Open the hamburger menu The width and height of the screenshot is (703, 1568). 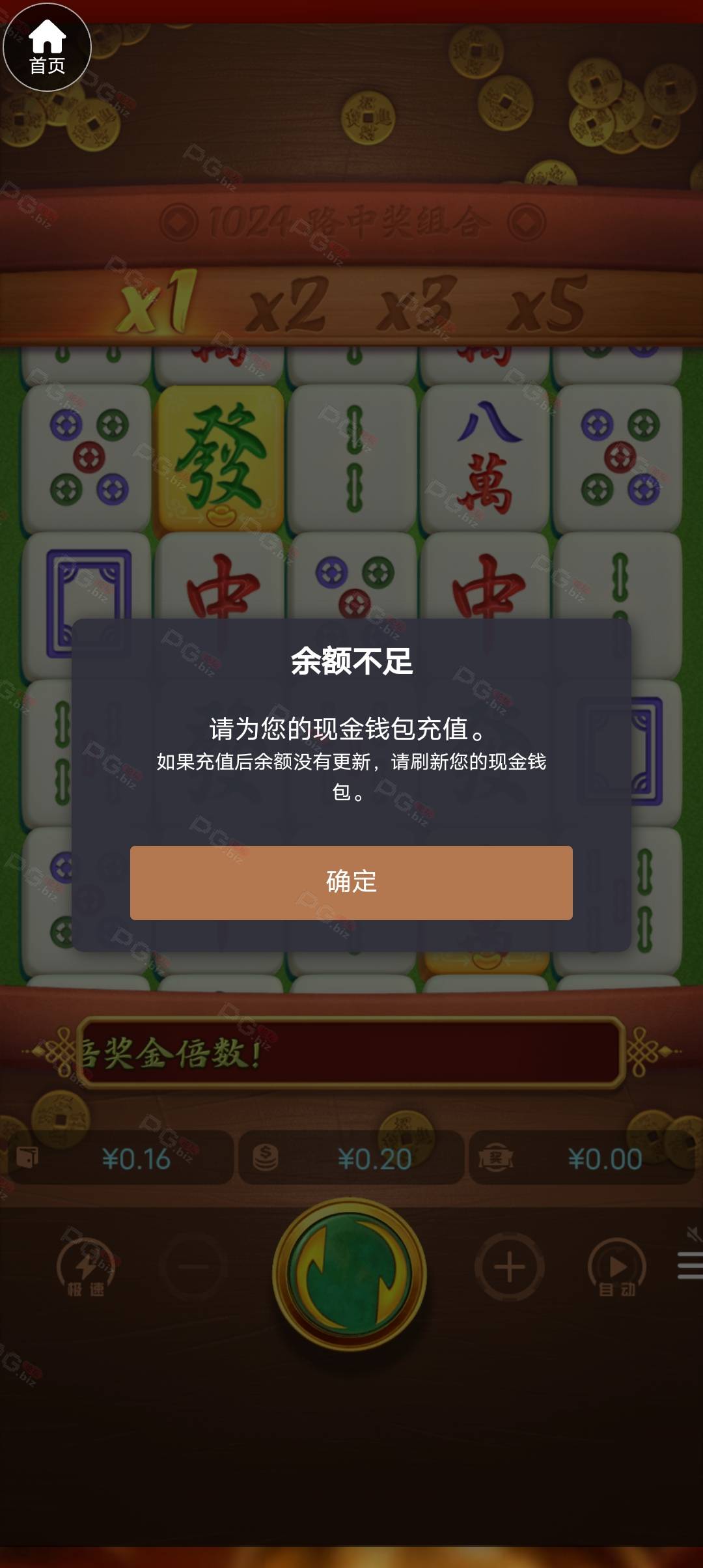(690, 1265)
